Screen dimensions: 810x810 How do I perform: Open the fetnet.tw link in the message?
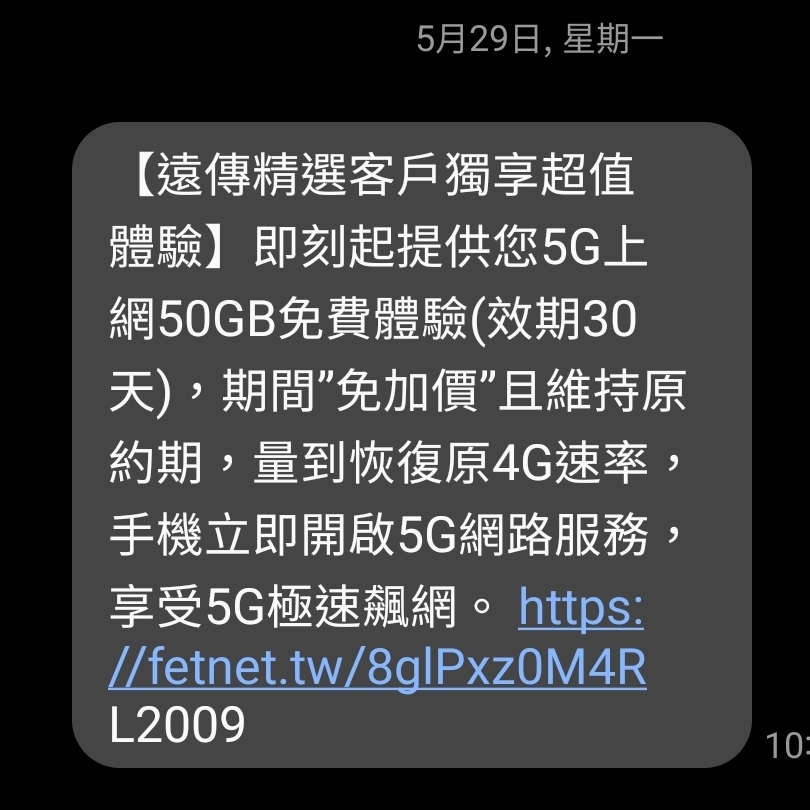[377, 668]
